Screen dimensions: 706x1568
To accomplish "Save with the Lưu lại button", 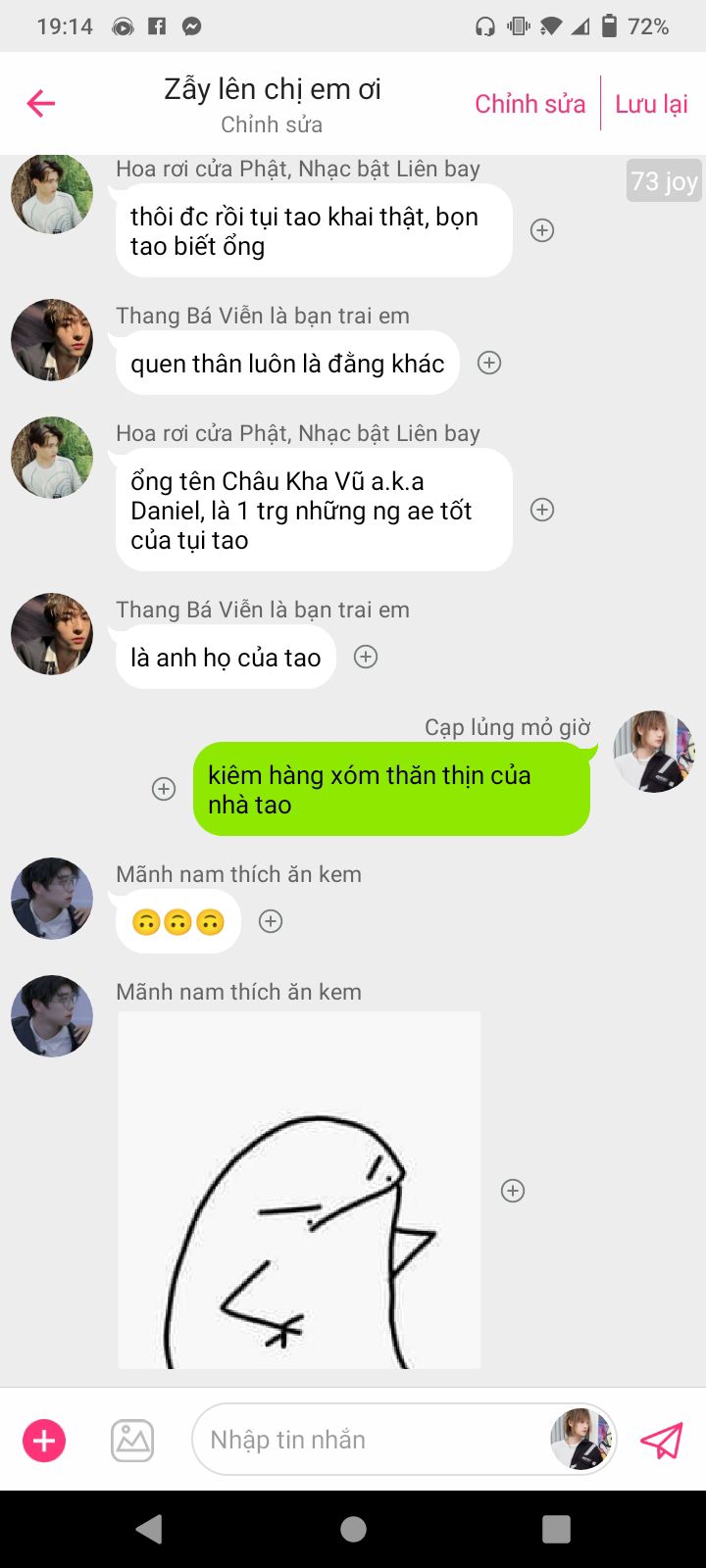I will click(x=651, y=104).
